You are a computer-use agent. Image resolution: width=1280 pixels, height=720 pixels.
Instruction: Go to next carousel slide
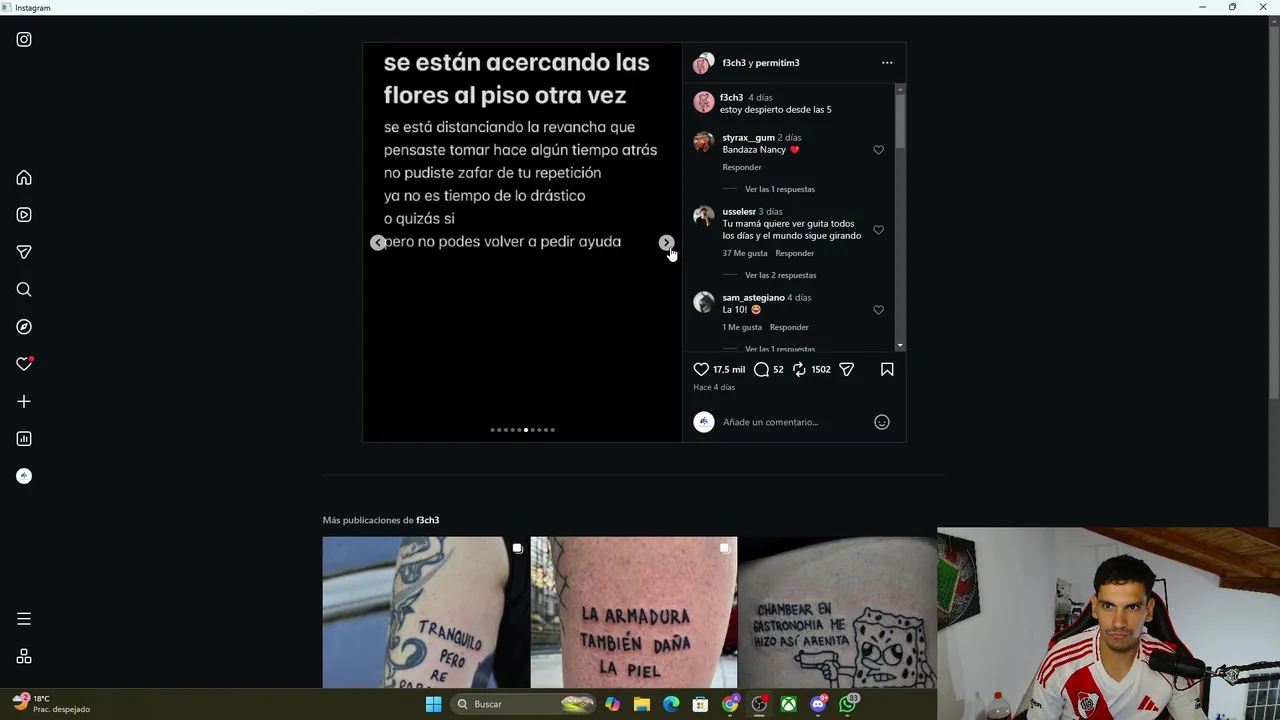(x=666, y=242)
